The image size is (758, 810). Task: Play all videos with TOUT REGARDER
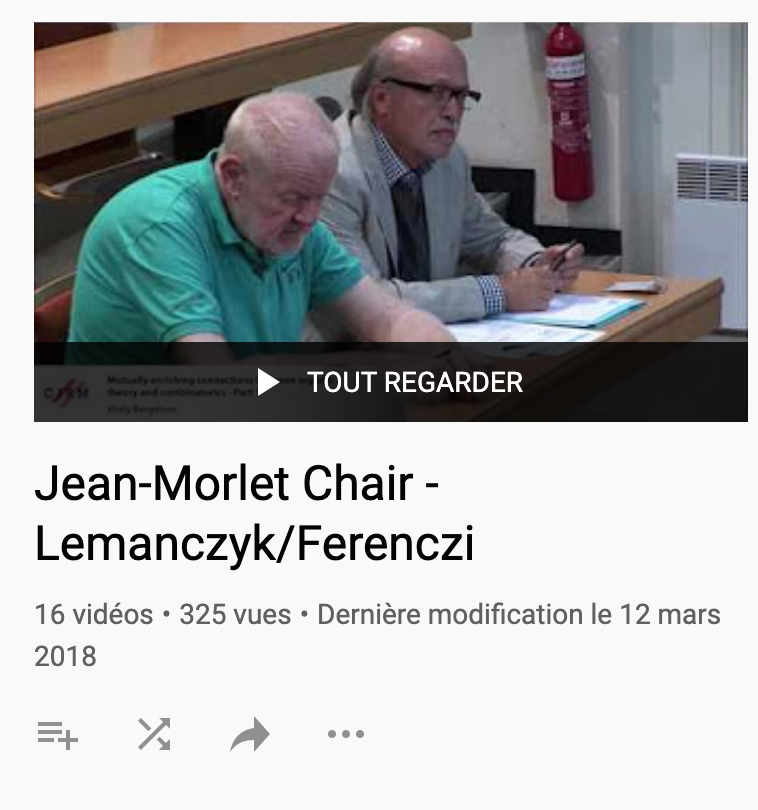point(390,382)
